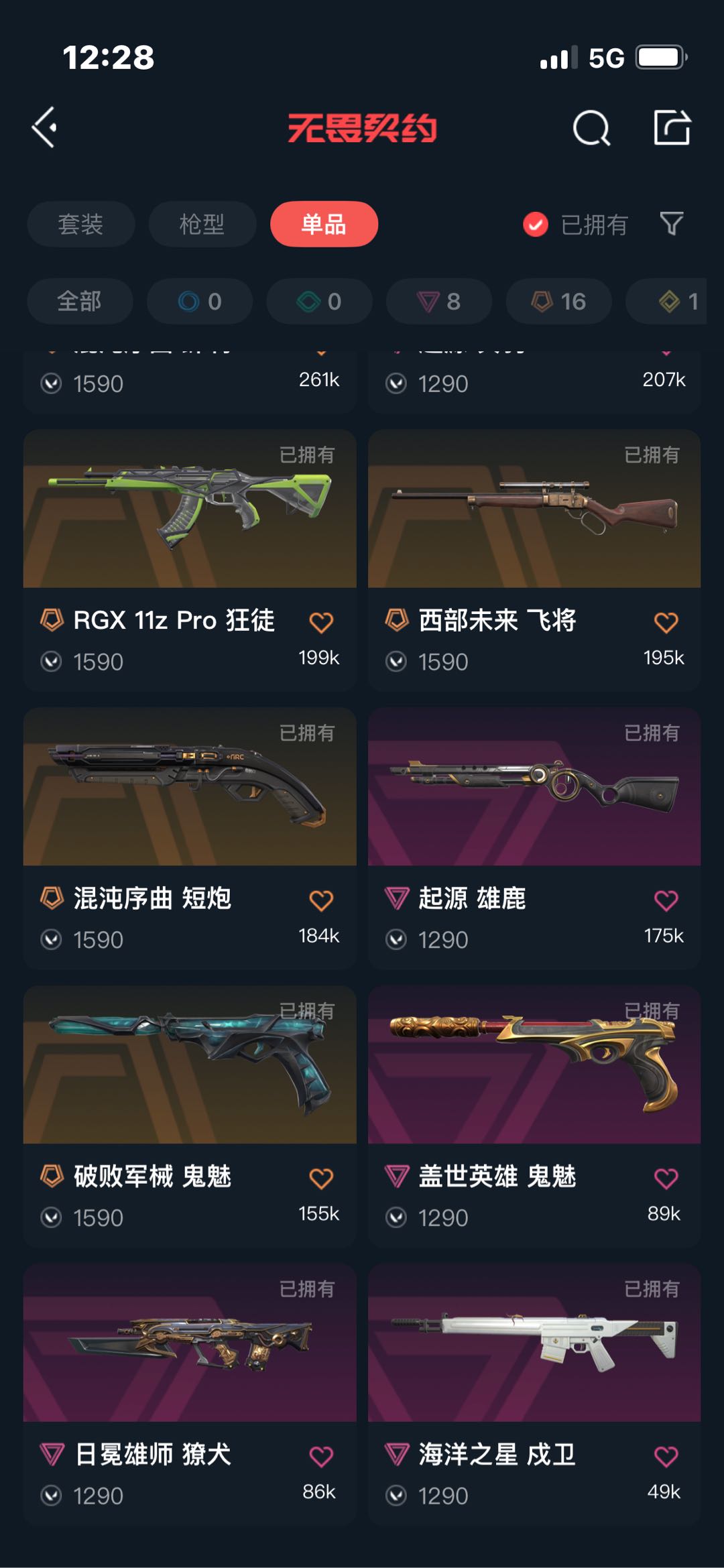
Task: Go back using the back arrow
Action: click(45, 127)
